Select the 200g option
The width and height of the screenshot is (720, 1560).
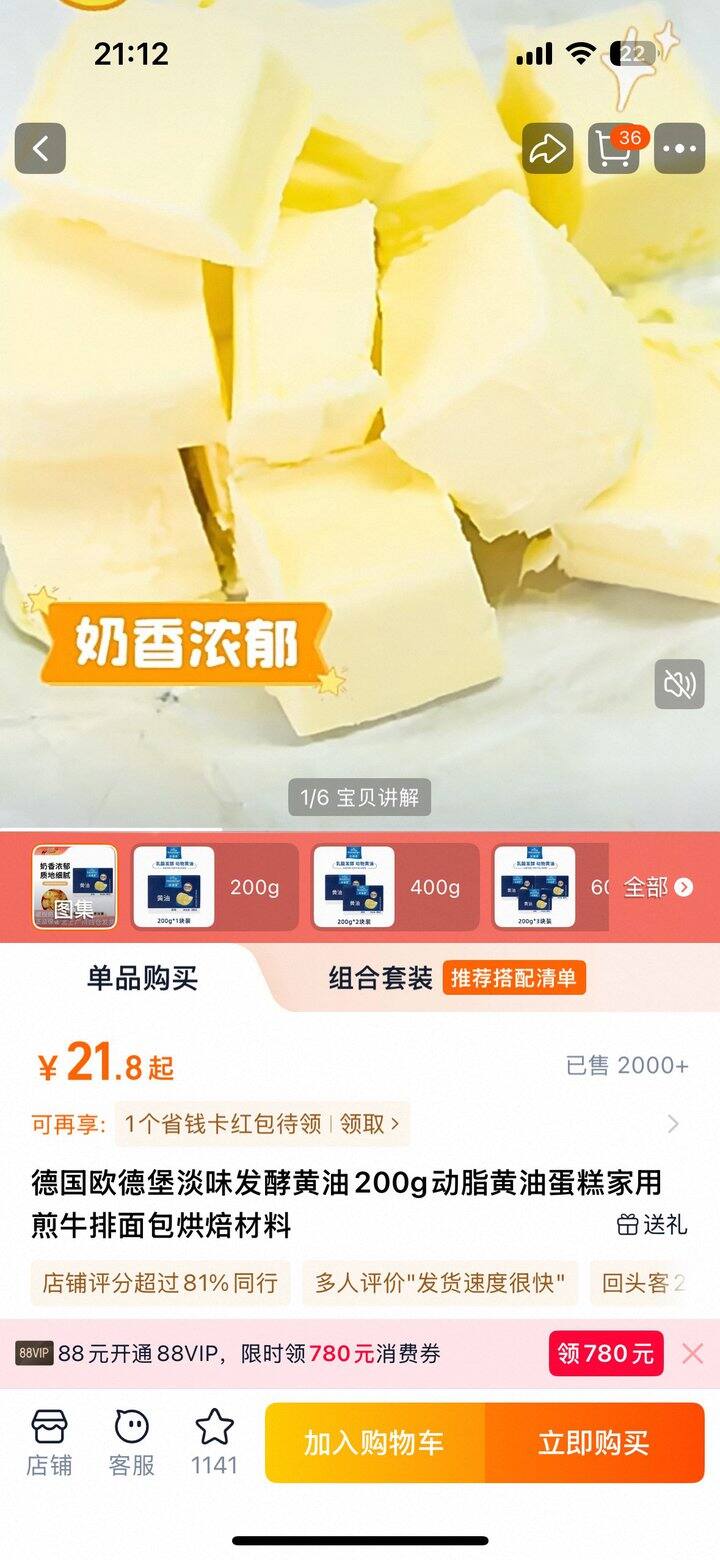tap(215, 887)
